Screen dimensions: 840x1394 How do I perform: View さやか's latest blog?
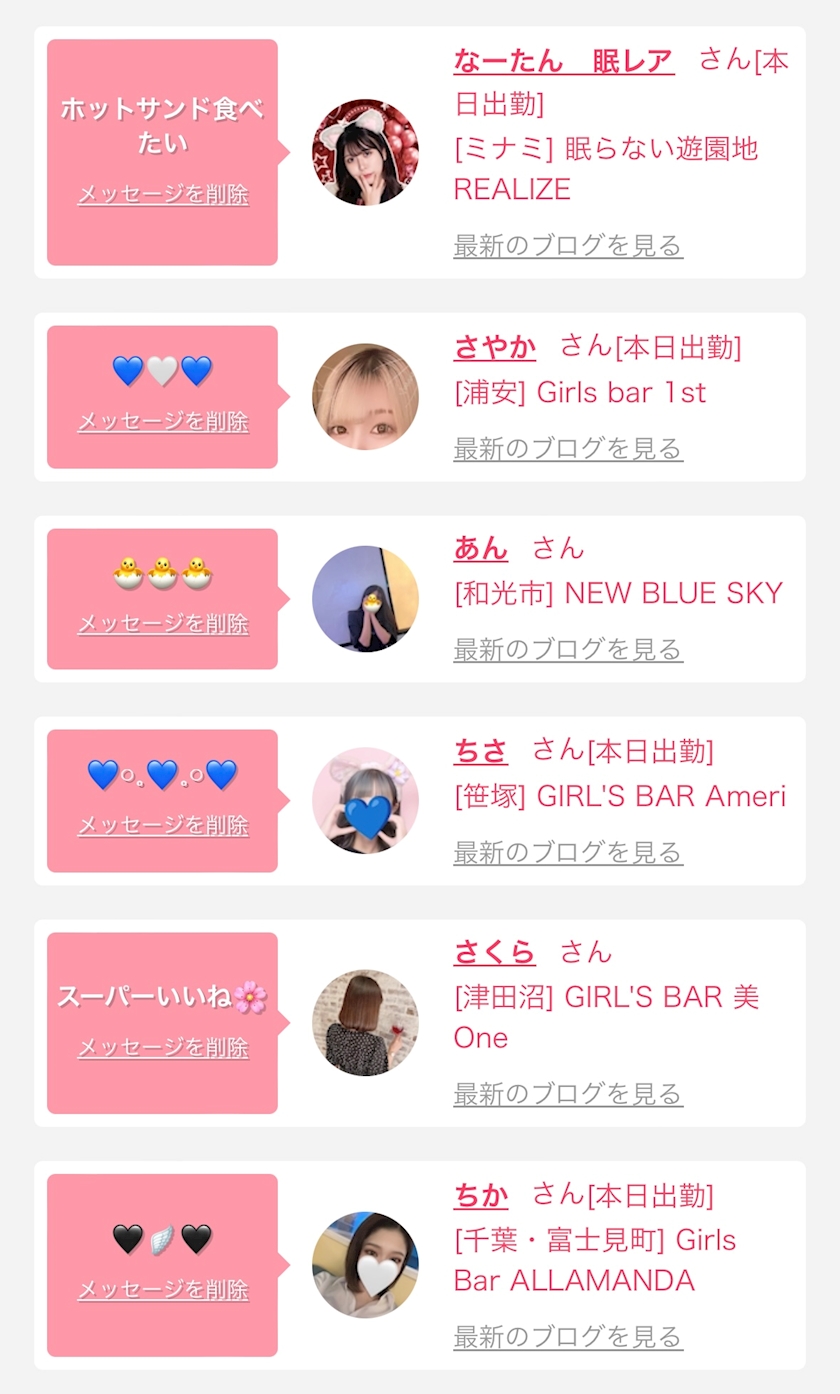coord(568,449)
